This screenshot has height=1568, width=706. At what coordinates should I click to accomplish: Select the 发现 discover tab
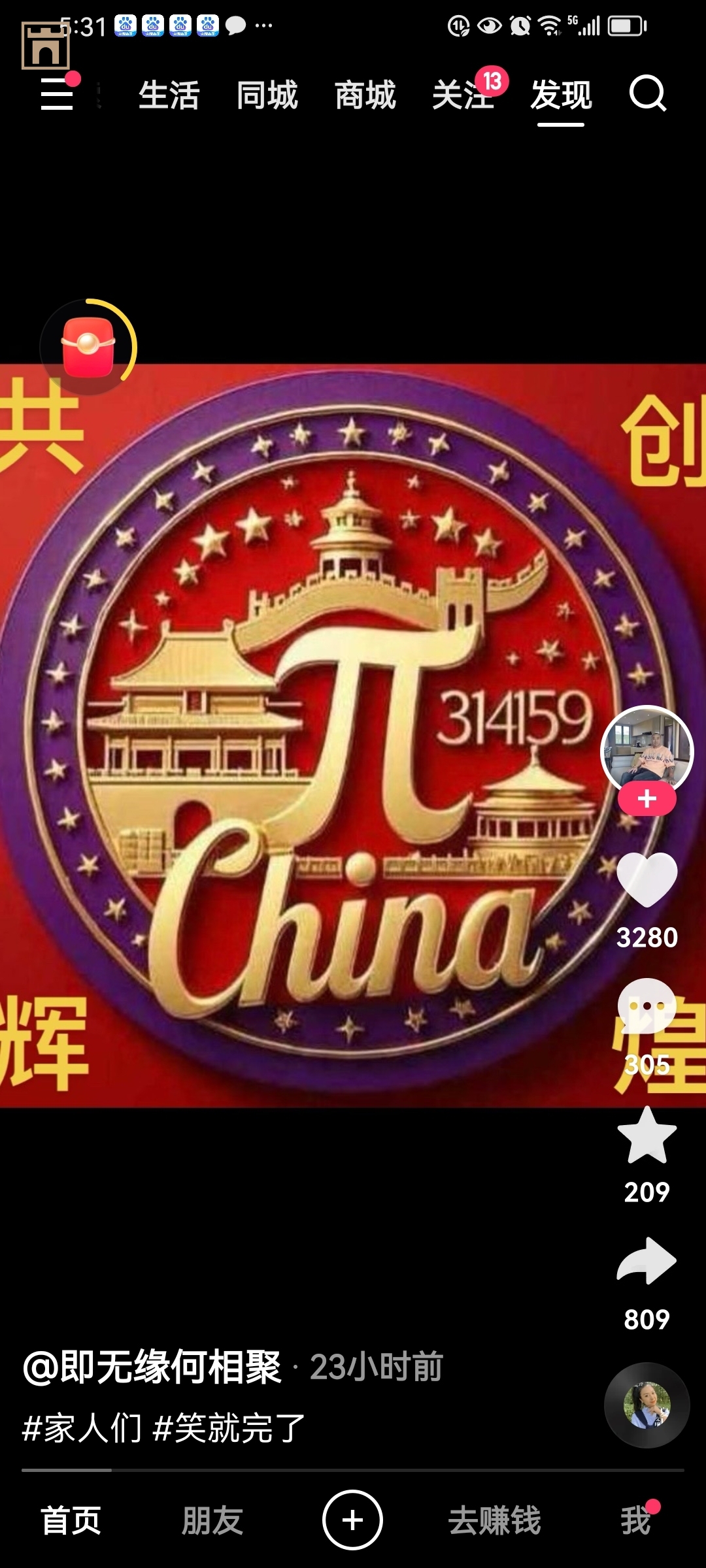(561, 95)
